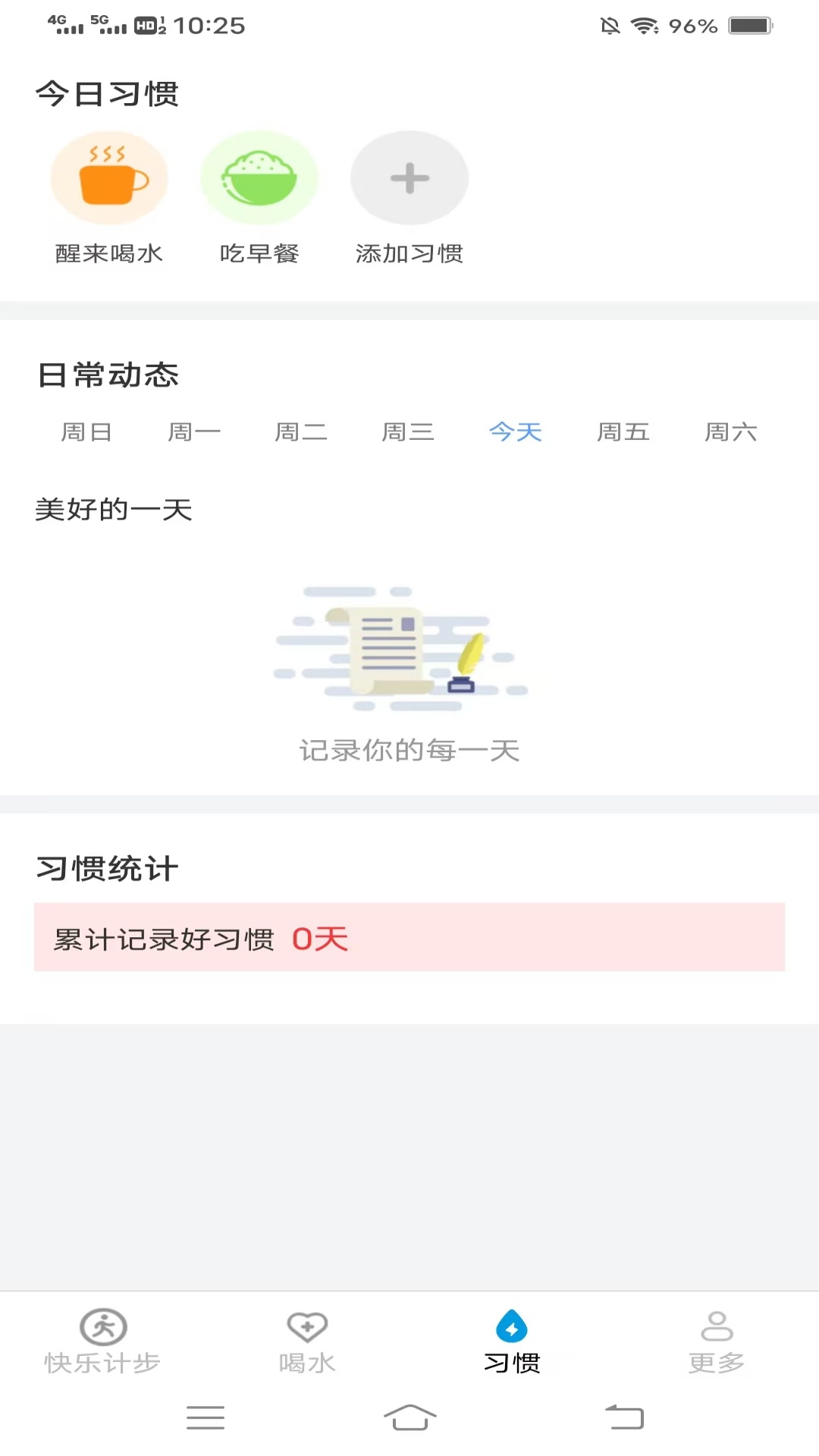The width and height of the screenshot is (819, 1456).
Task: Choose the 周二 day tab
Action: tap(301, 432)
